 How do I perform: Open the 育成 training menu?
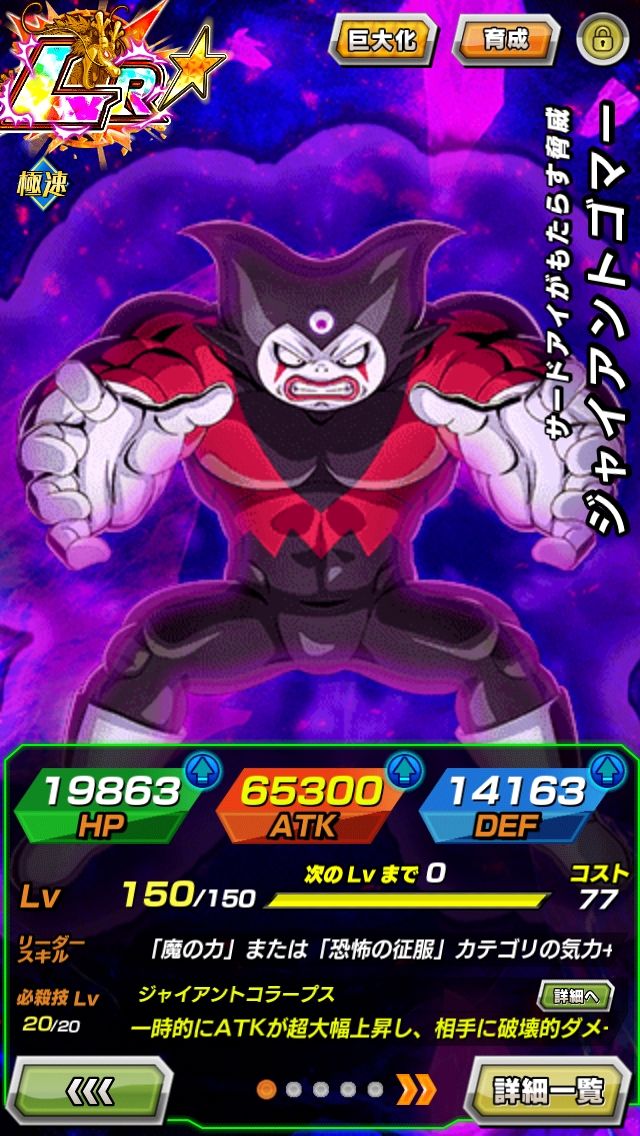point(504,40)
